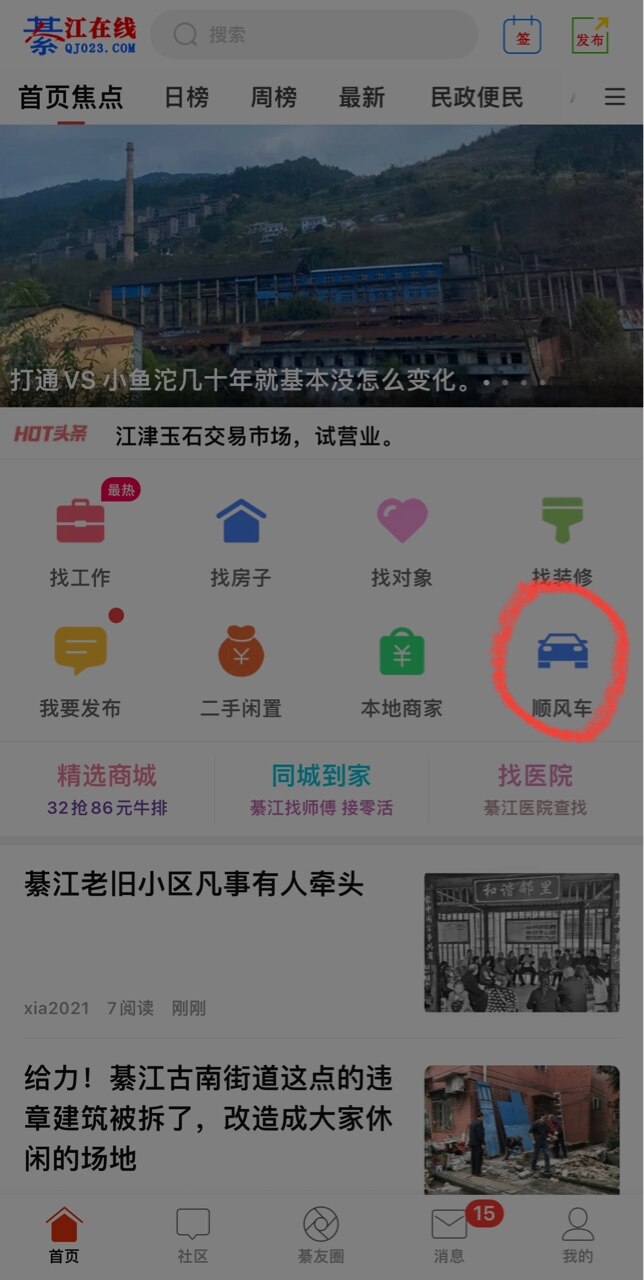644x1280 pixels.
Task: Read article 綦江老旧小区凡事有人牵头
Action: (194, 884)
